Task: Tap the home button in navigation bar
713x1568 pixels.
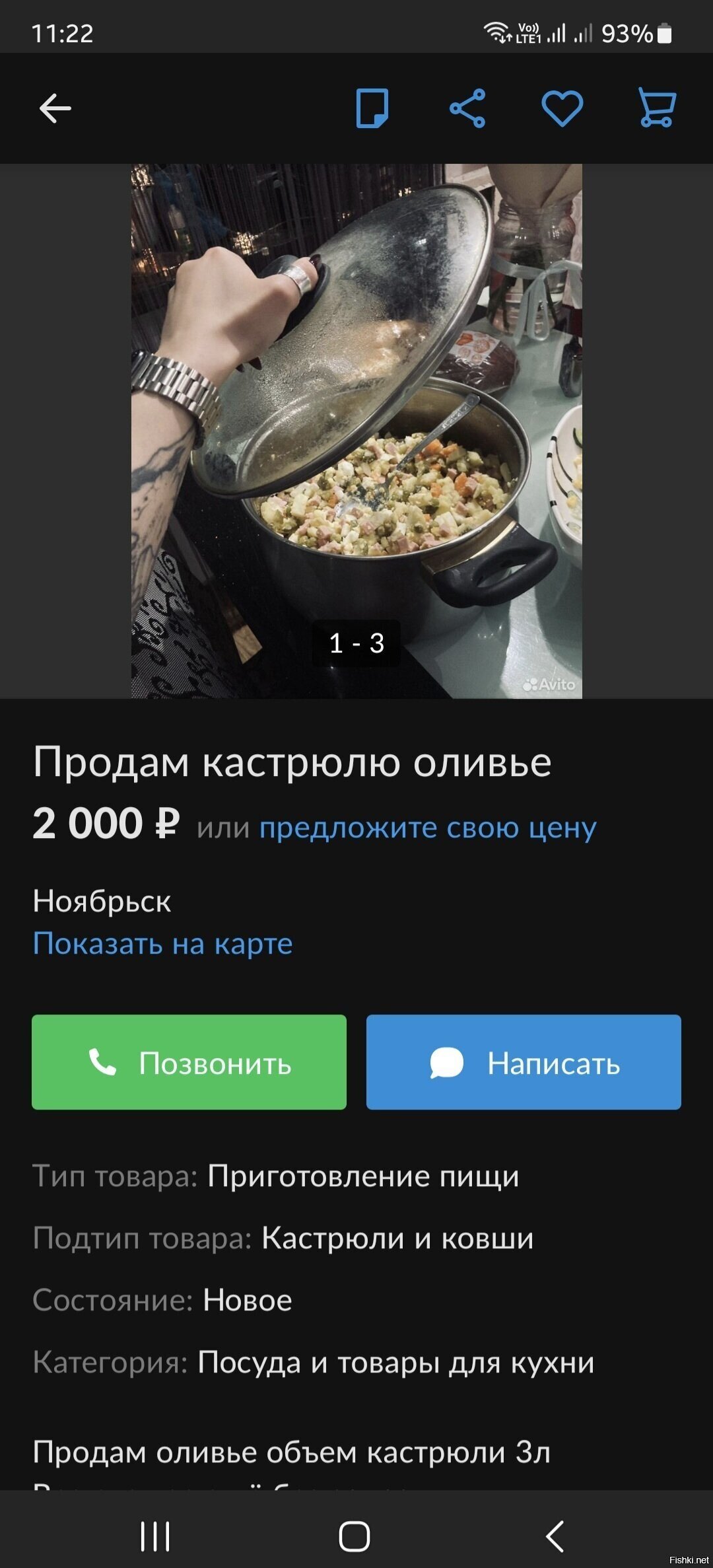Action: pyautogui.click(x=355, y=1534)
